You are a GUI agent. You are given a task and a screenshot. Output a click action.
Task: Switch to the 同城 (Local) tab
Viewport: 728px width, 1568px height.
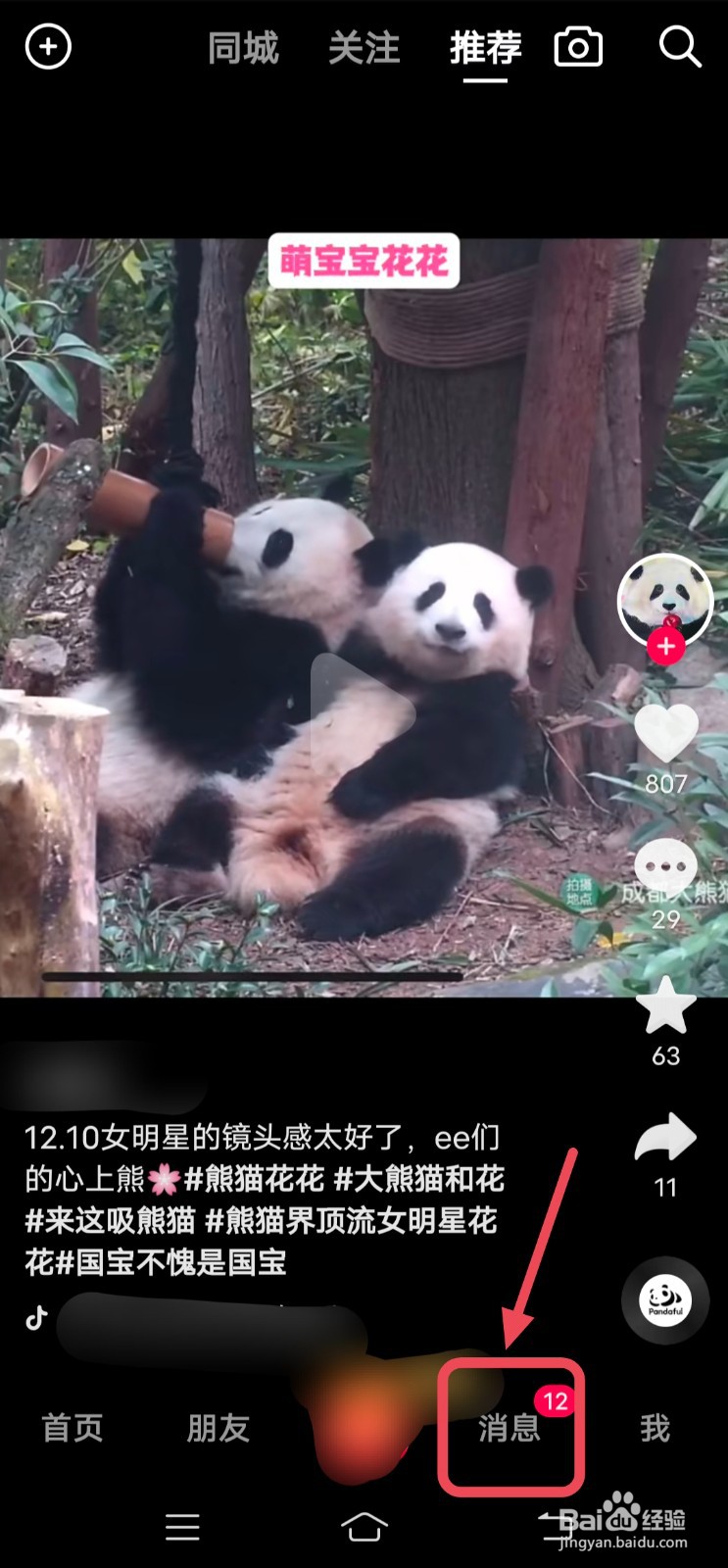(241, 47)
